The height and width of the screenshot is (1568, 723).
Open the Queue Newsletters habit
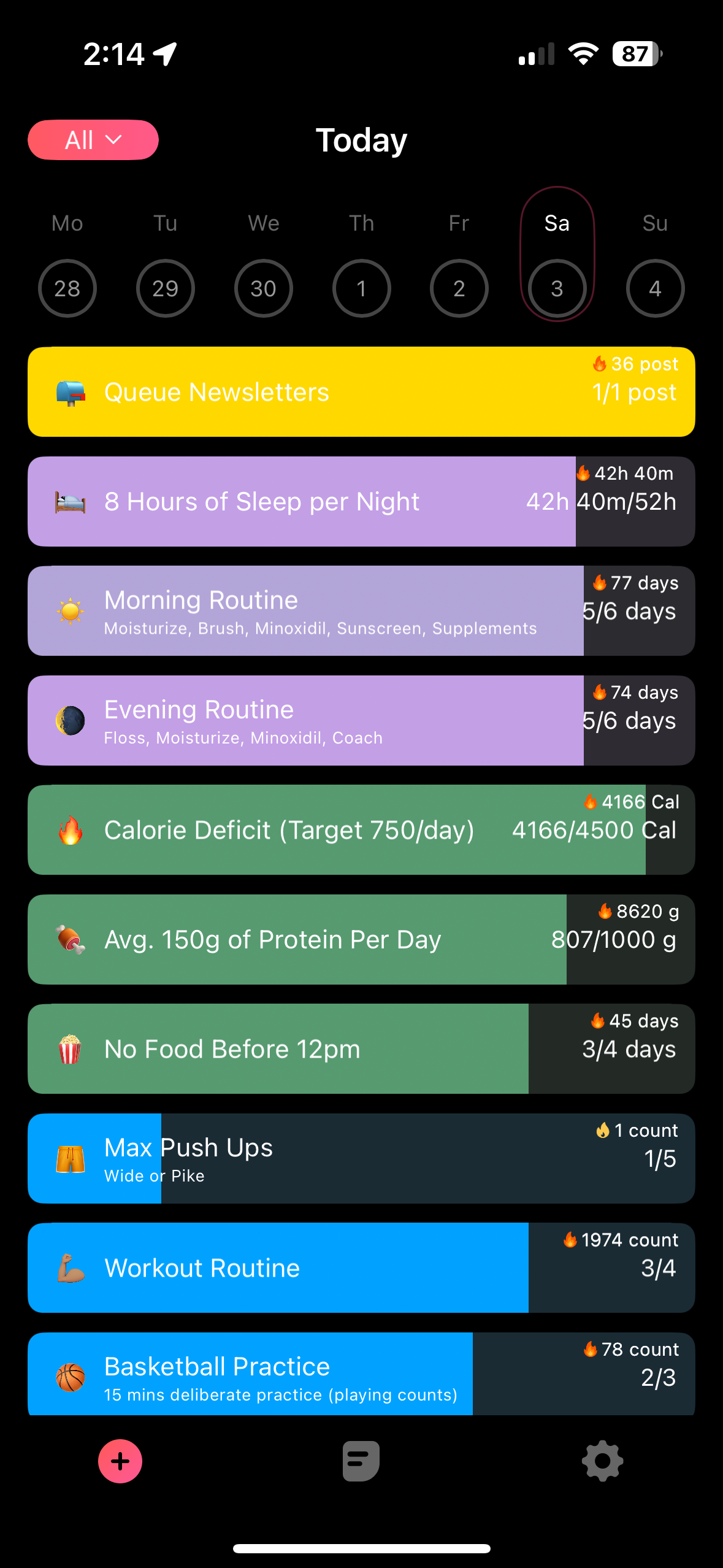pos(361,392)
